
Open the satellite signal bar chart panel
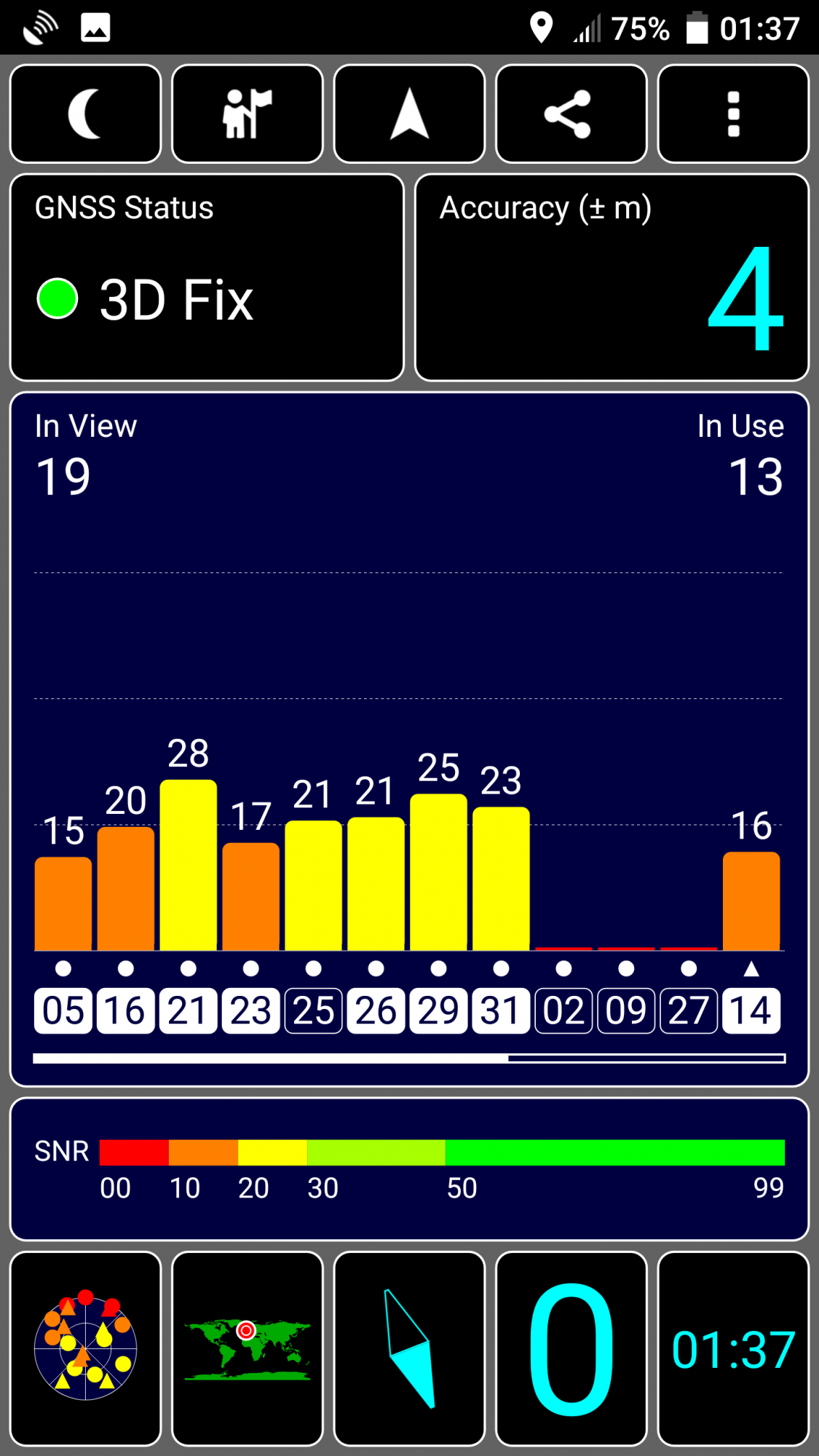(x=409, y=739)
